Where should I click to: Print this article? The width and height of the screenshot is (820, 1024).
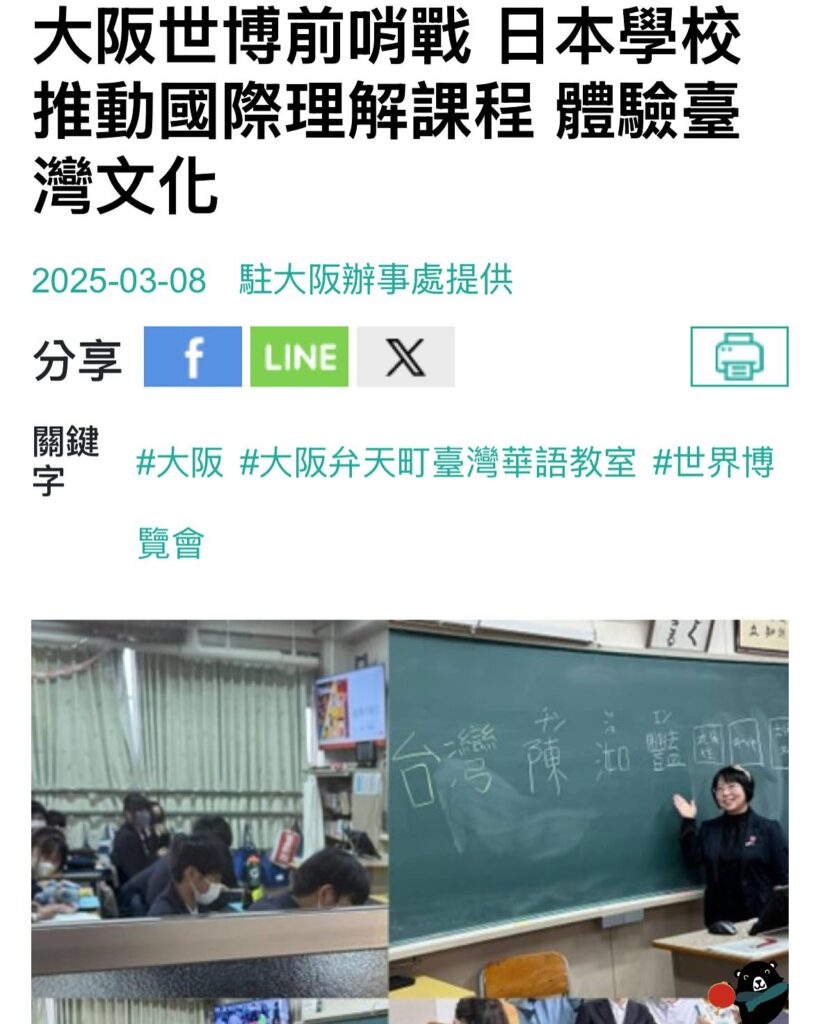[739, 357]
